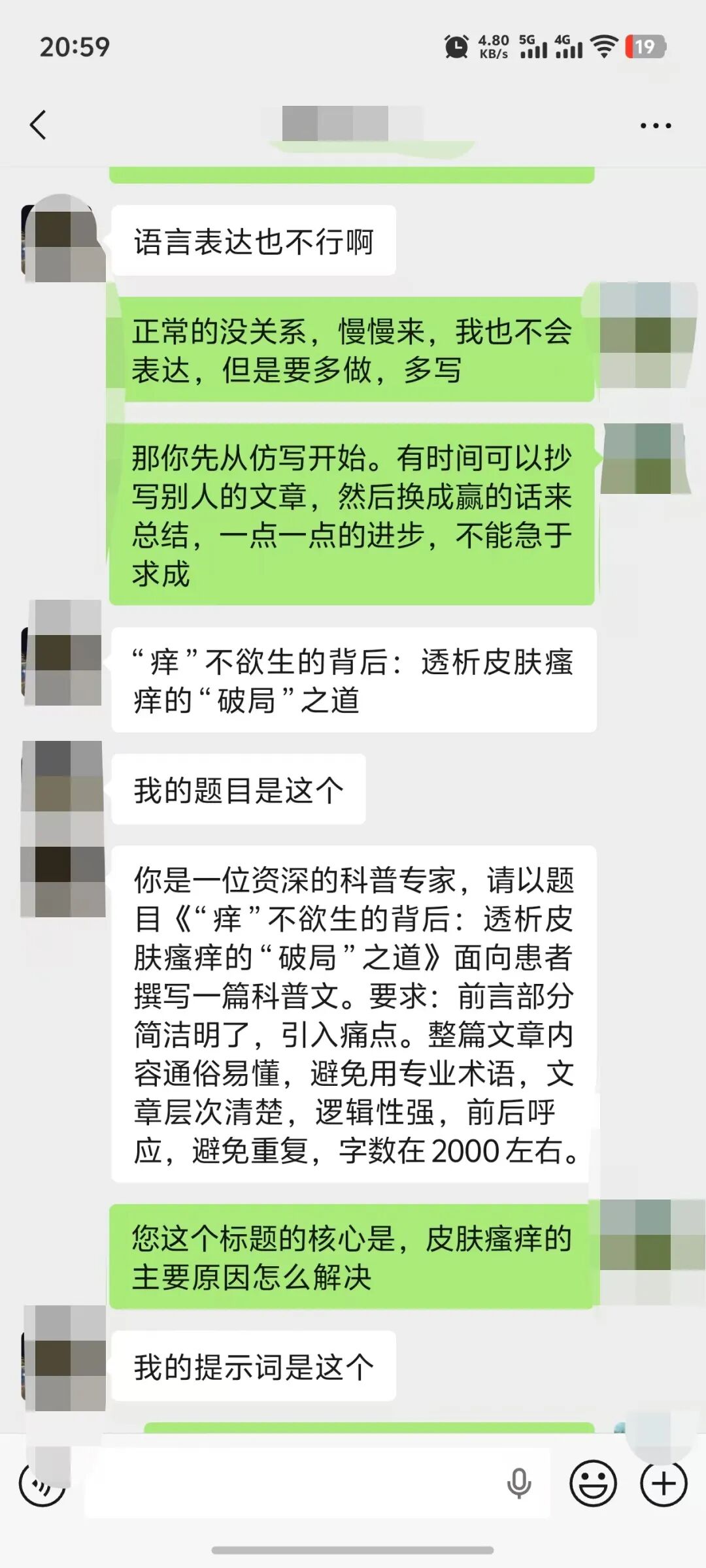Open the emoji sticker panel
The height and width of the screenshot is (1568, 706).
point(593,1484)
